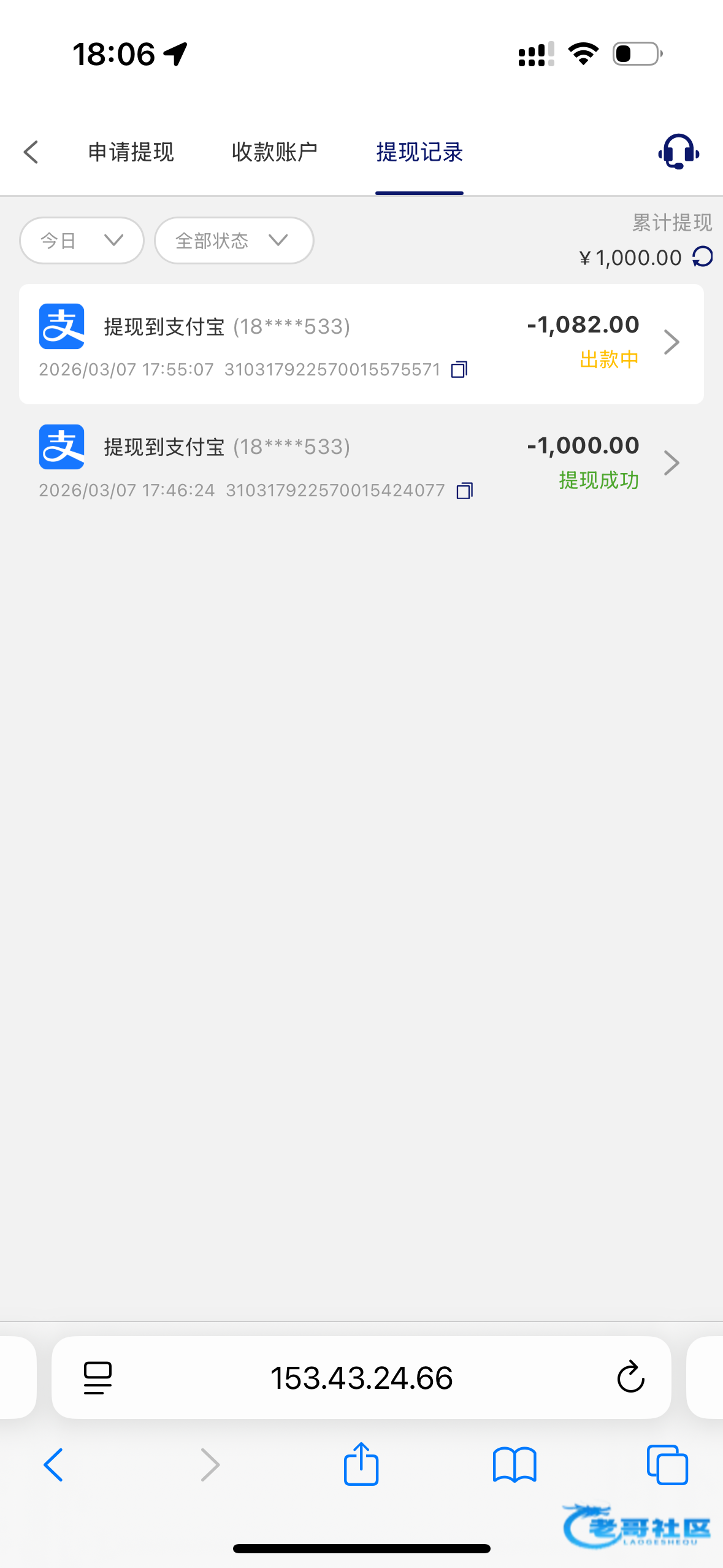Go back using the top-left arrow
Viewport: 723px width, 1568px height.
tap(31, 152)
